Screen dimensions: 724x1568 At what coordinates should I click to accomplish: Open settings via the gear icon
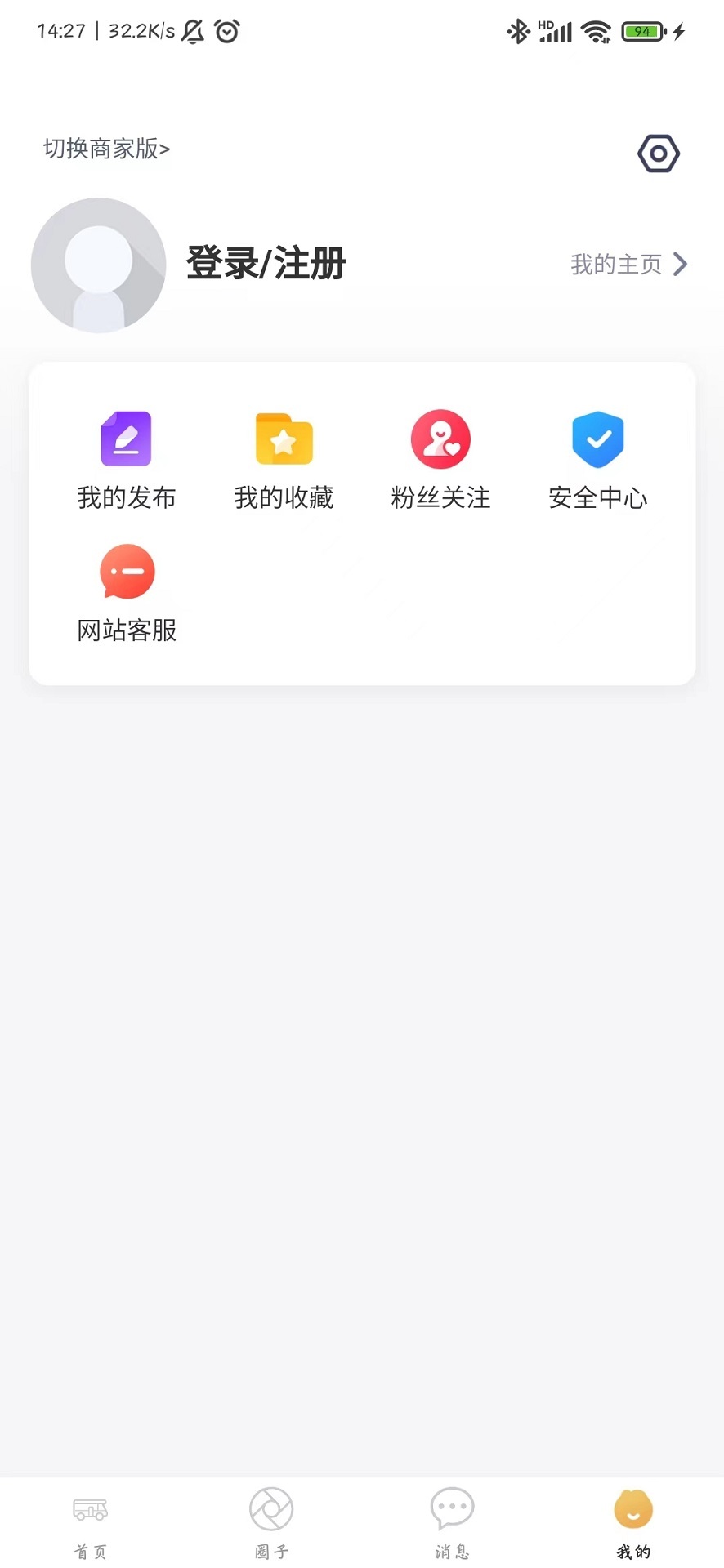click(659, 153)
